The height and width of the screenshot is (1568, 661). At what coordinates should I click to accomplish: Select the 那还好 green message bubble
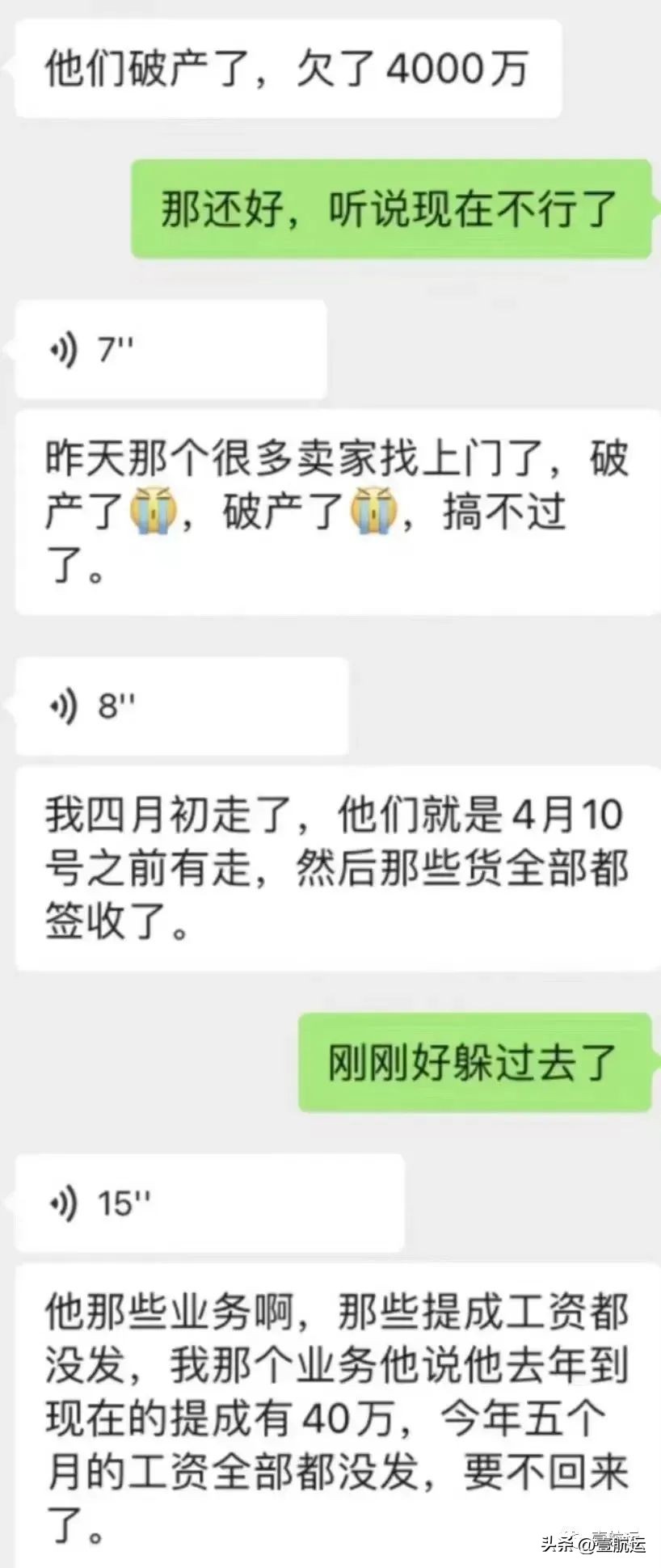click(x=390, y=209)
